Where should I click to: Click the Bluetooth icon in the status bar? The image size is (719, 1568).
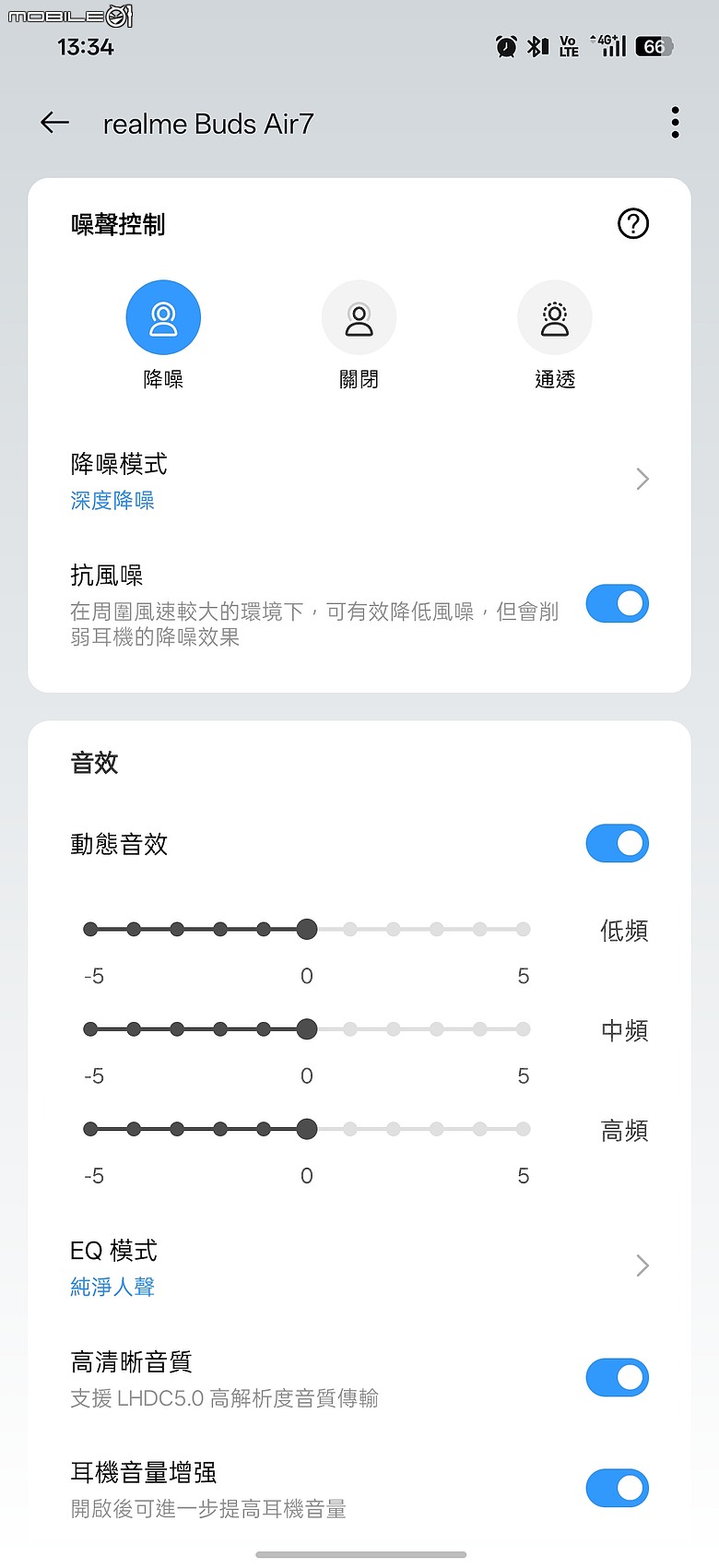coord(537,46)
